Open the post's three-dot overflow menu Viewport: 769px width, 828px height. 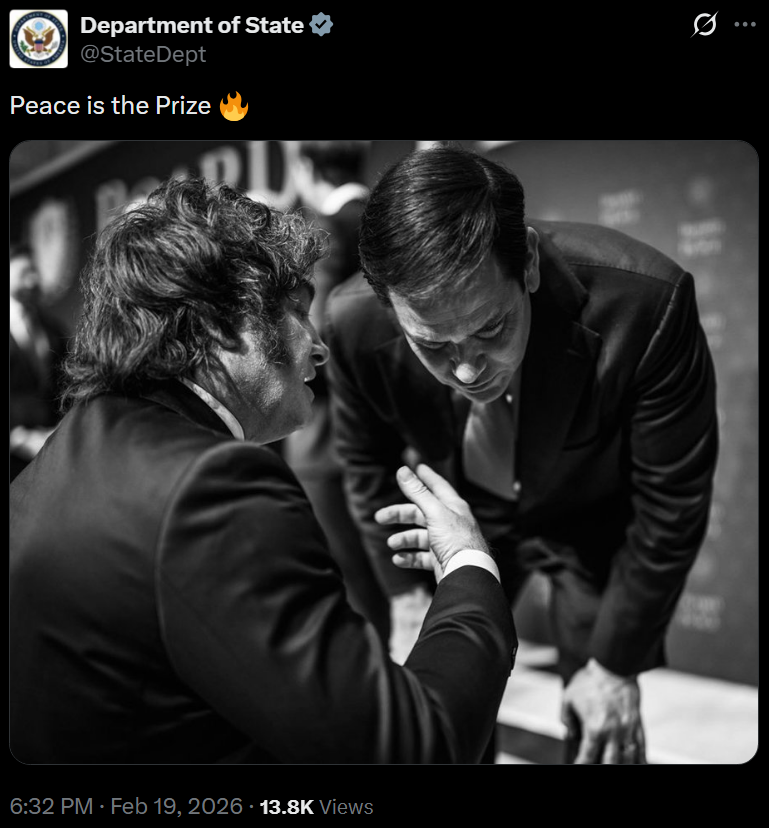(x=745, y=25)
